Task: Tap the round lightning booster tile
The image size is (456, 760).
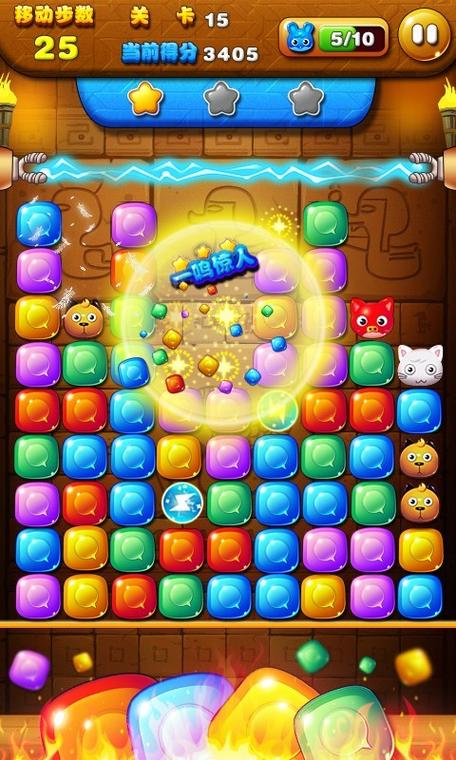Action: (x=182, y=502)
